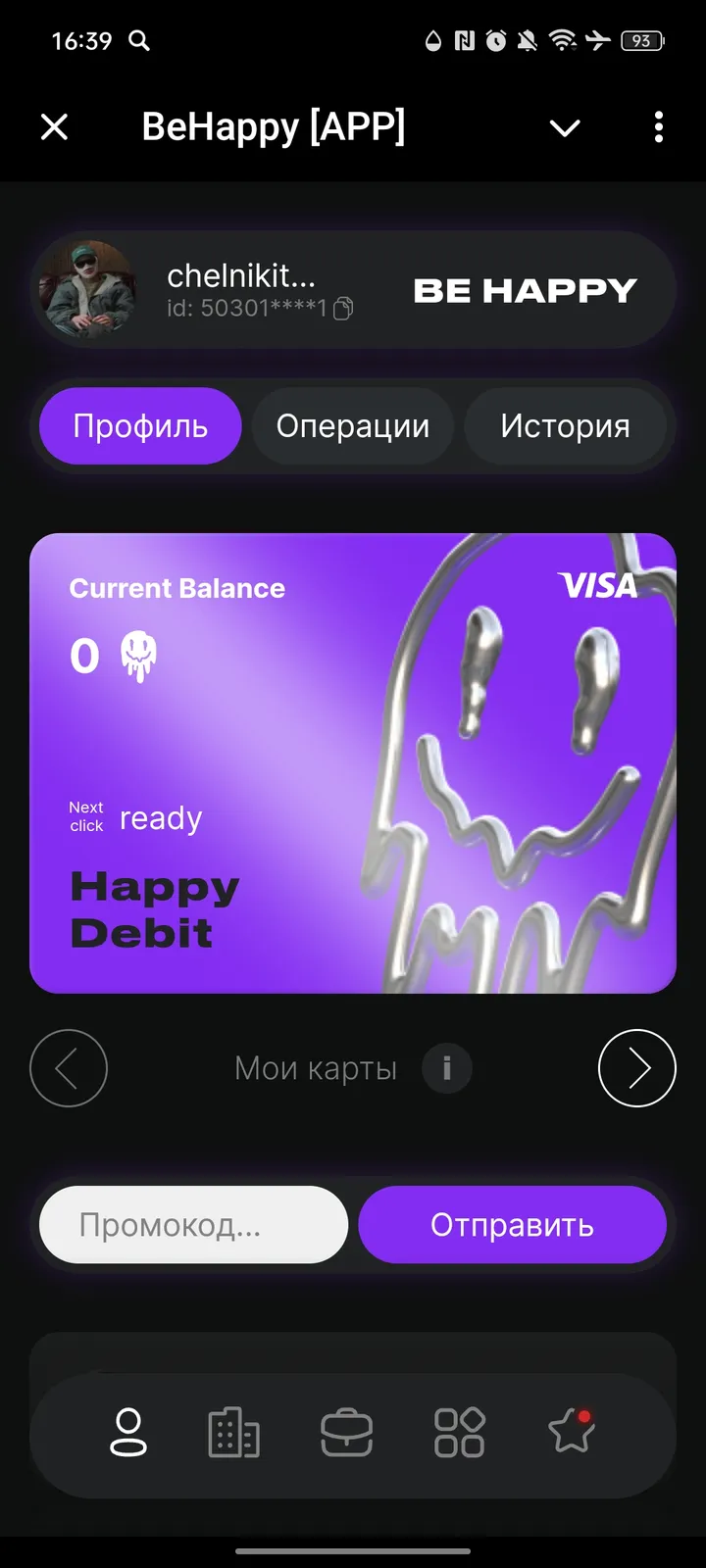
Task: Switch to the Операции tab
Action: [353, 425]
